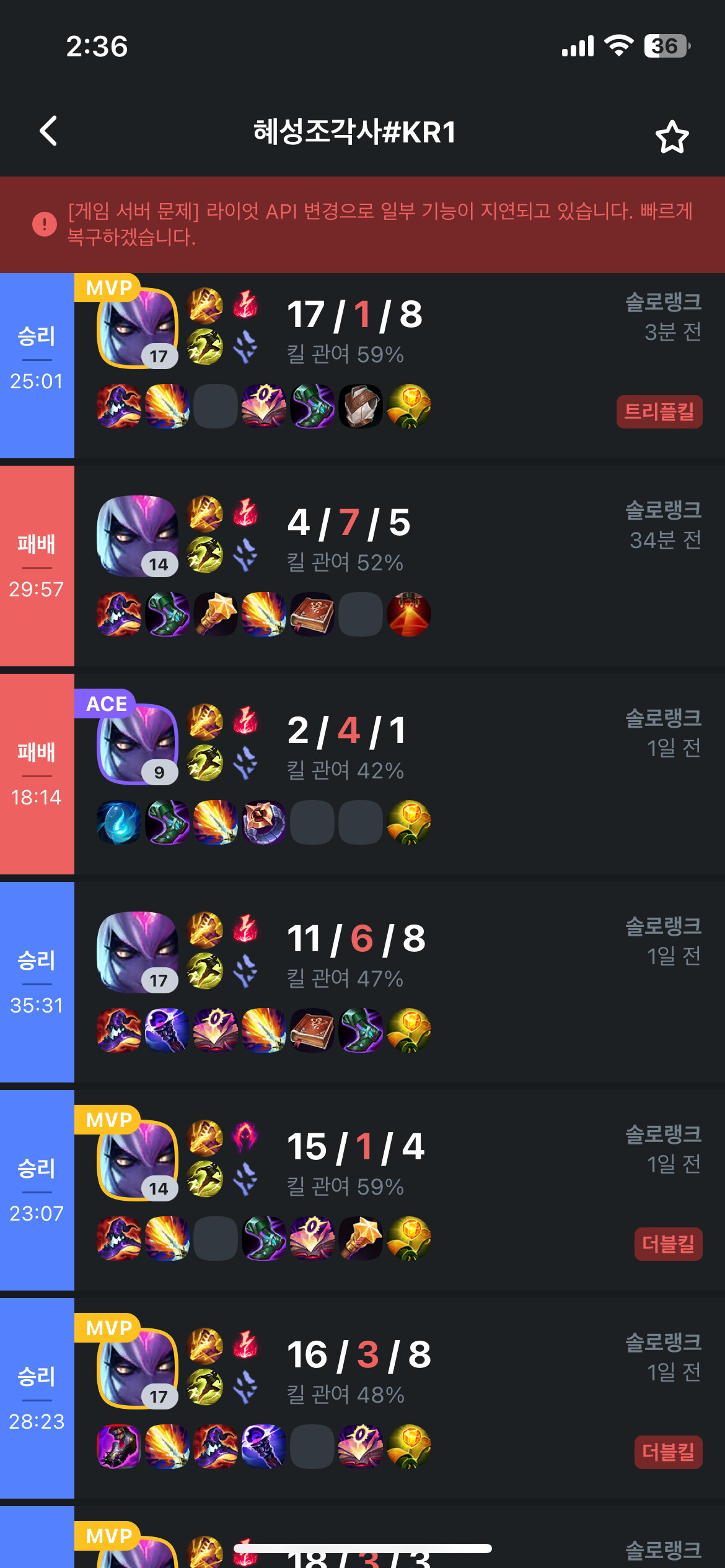Go back using the arrow icon
Viewport: 725px width, 1568px height.
(48, 131)
